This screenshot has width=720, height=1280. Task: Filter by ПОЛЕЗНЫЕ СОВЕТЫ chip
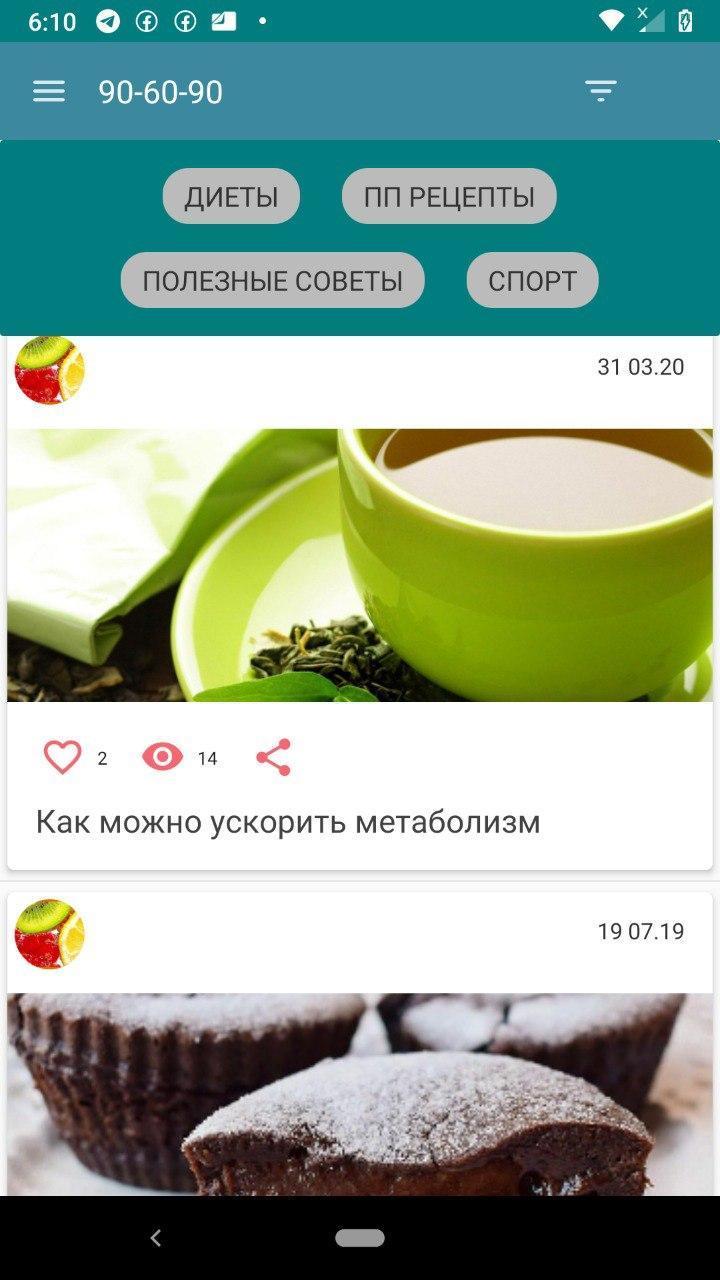click(x=272, y=281)
